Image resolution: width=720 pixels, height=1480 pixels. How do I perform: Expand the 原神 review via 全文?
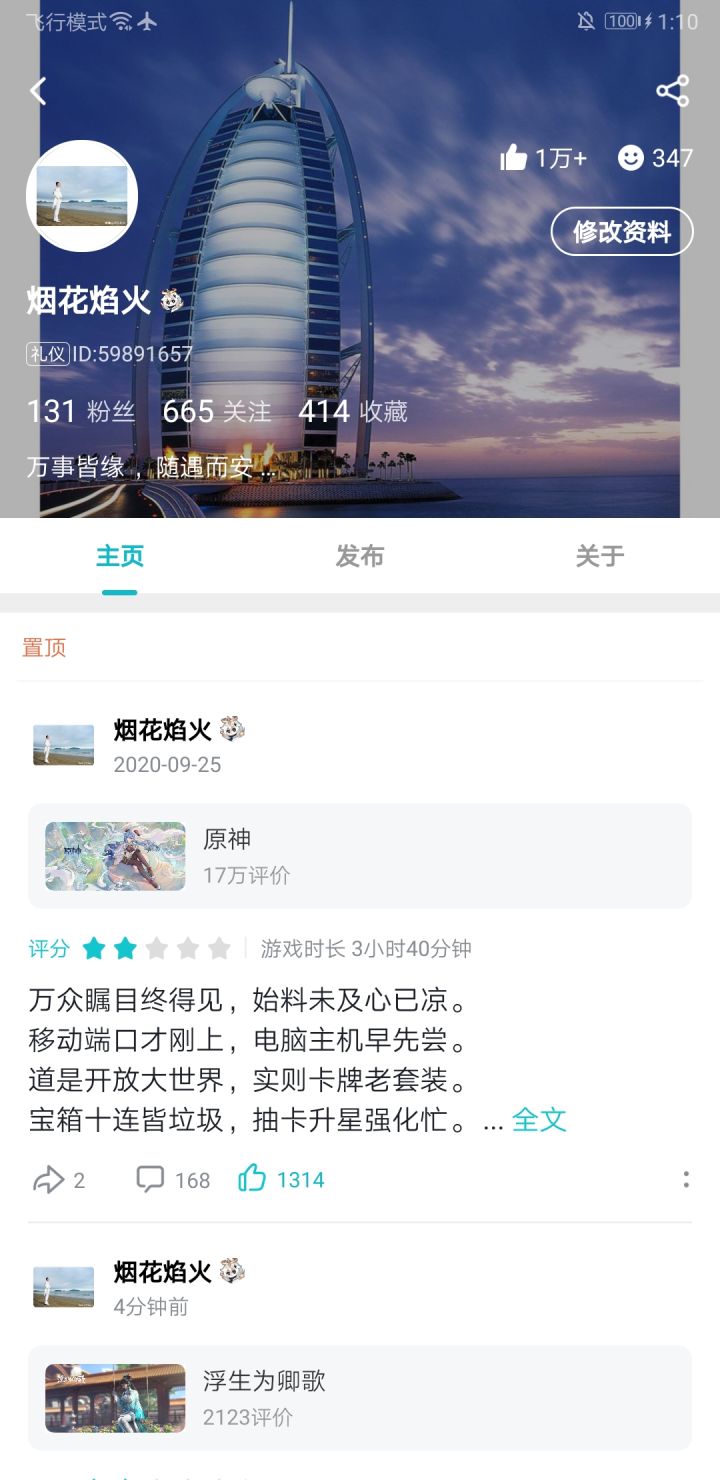pos(539,1120)
